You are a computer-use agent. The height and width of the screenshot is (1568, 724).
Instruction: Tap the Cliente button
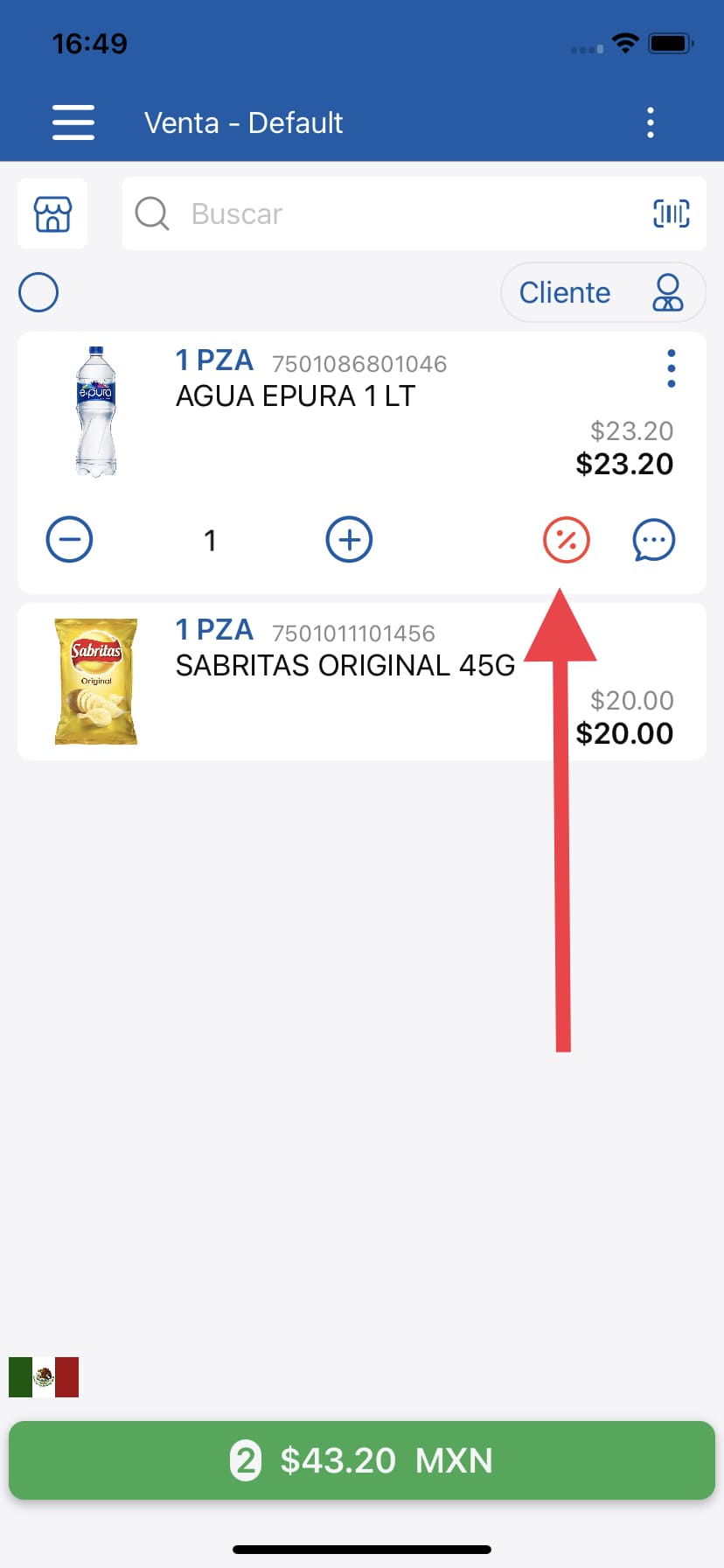pos(564,292)
